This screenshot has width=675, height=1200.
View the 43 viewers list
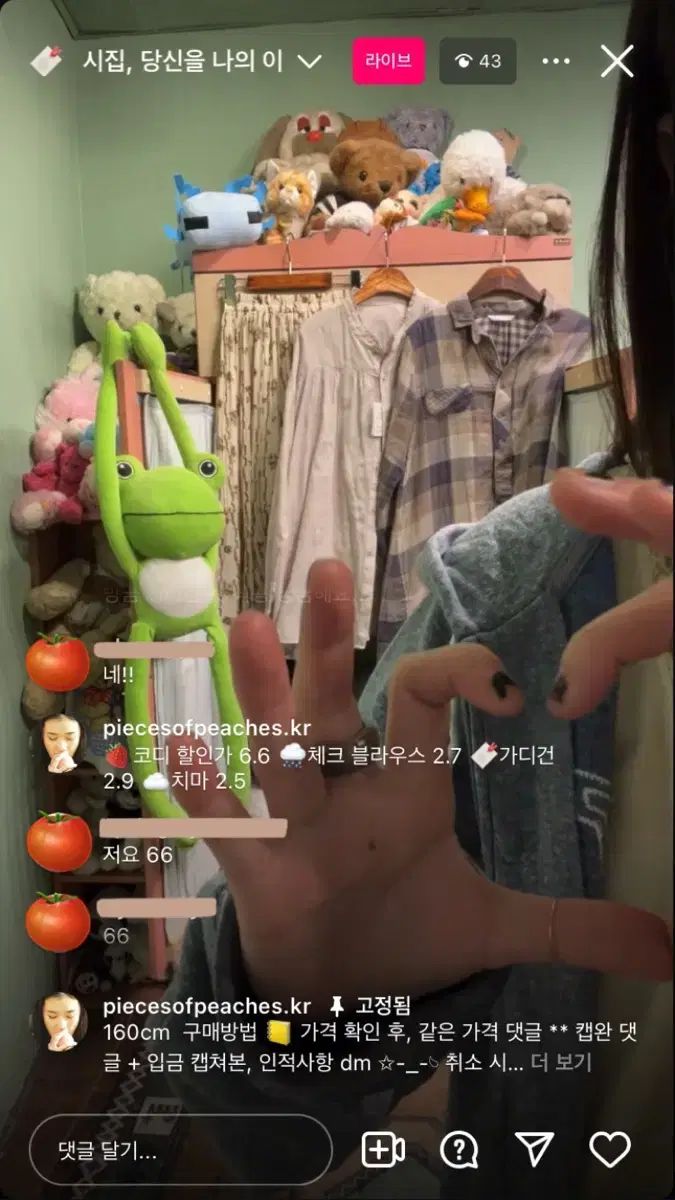pyautogui.click(x=478, y=61)
